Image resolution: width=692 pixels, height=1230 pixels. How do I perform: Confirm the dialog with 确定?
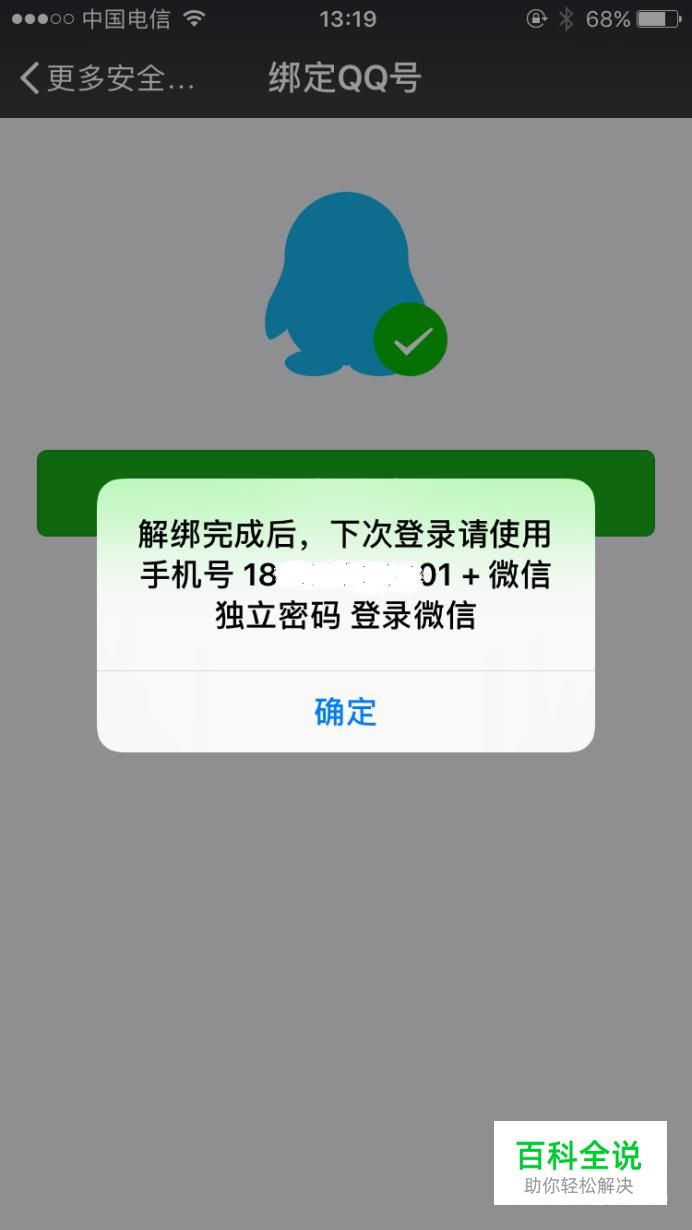pyautogui.click(x=345, y=712)
